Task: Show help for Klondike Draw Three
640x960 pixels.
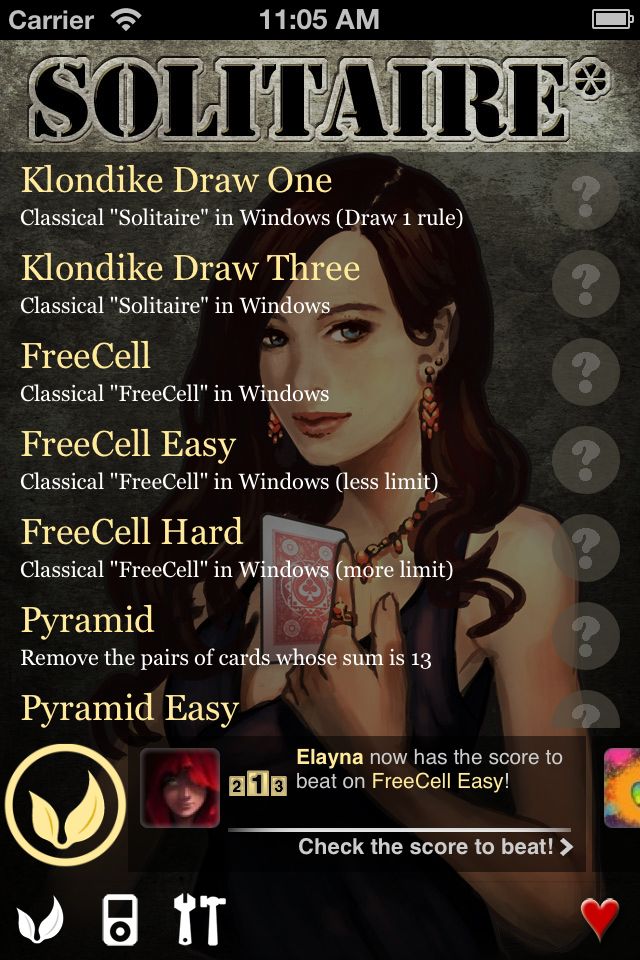Action: 586,284
